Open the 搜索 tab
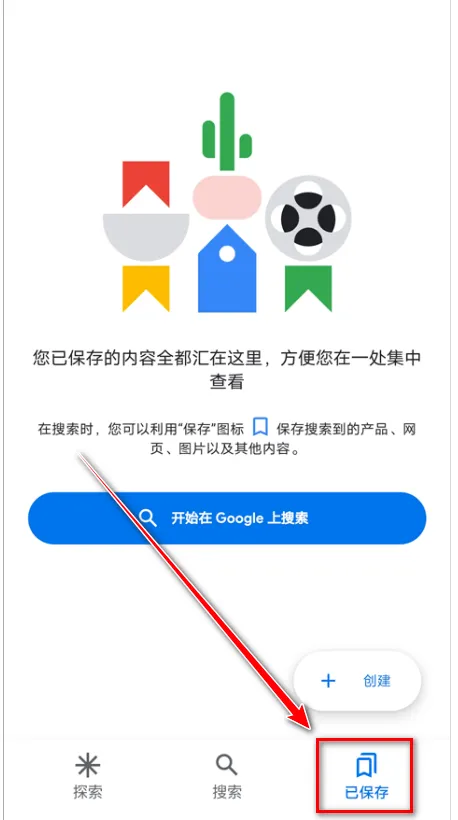Viewport: 458px width, 820px height. 227,777
